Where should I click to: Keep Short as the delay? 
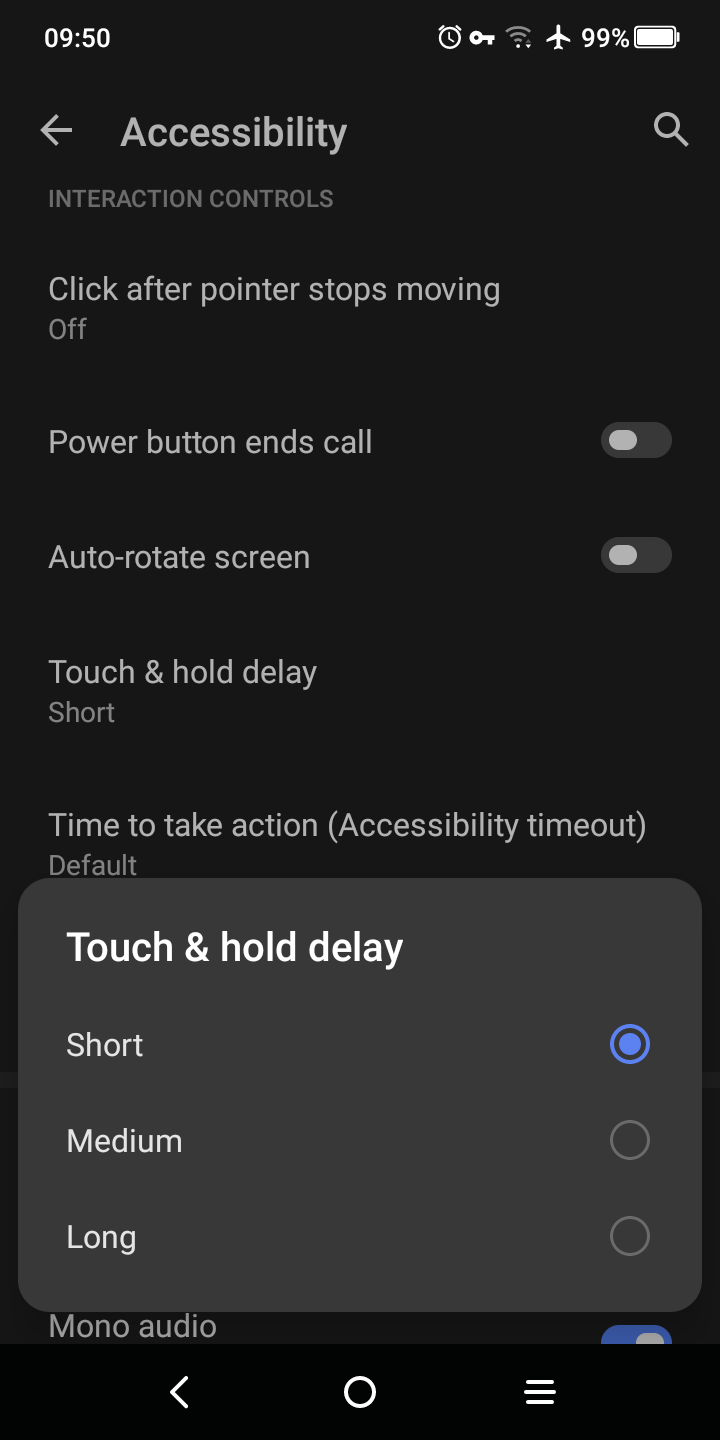pos(629,1045)
